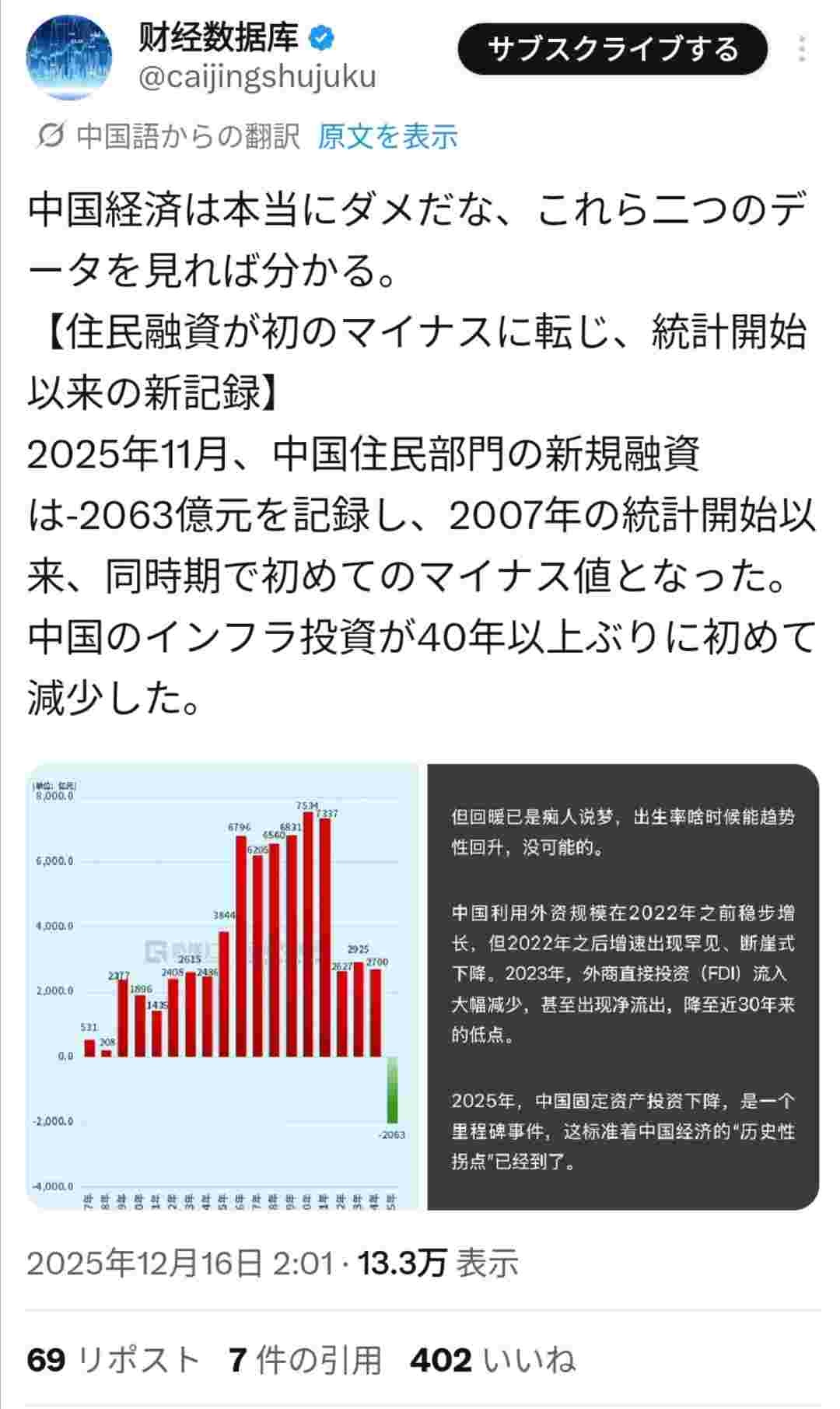
Task: Tap the サブスクライブする button
Action: (612, 49)
